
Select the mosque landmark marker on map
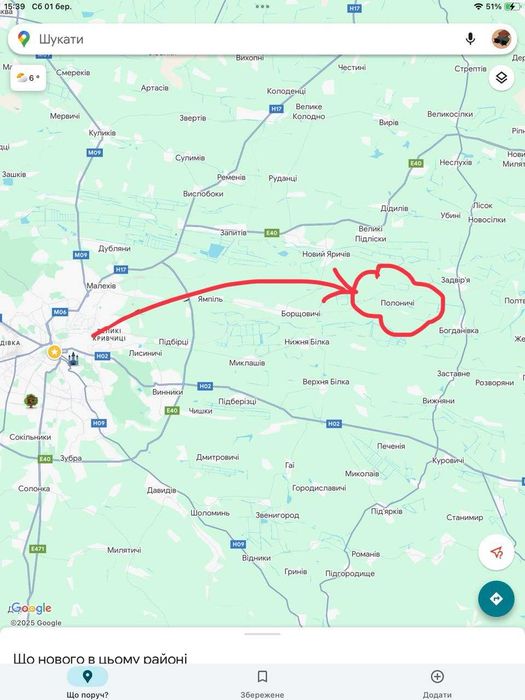coord(74,358)
